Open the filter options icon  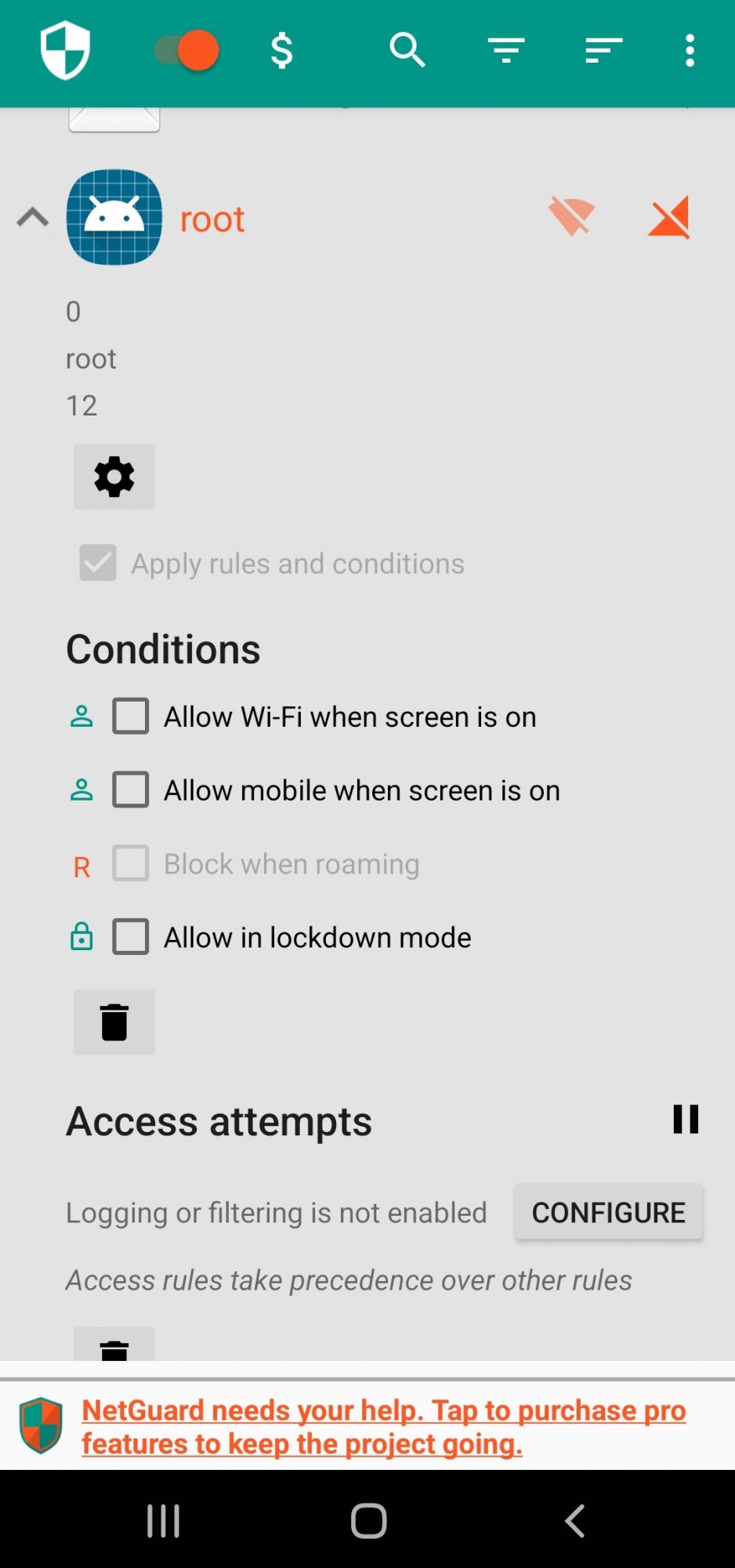pos(506,51)
